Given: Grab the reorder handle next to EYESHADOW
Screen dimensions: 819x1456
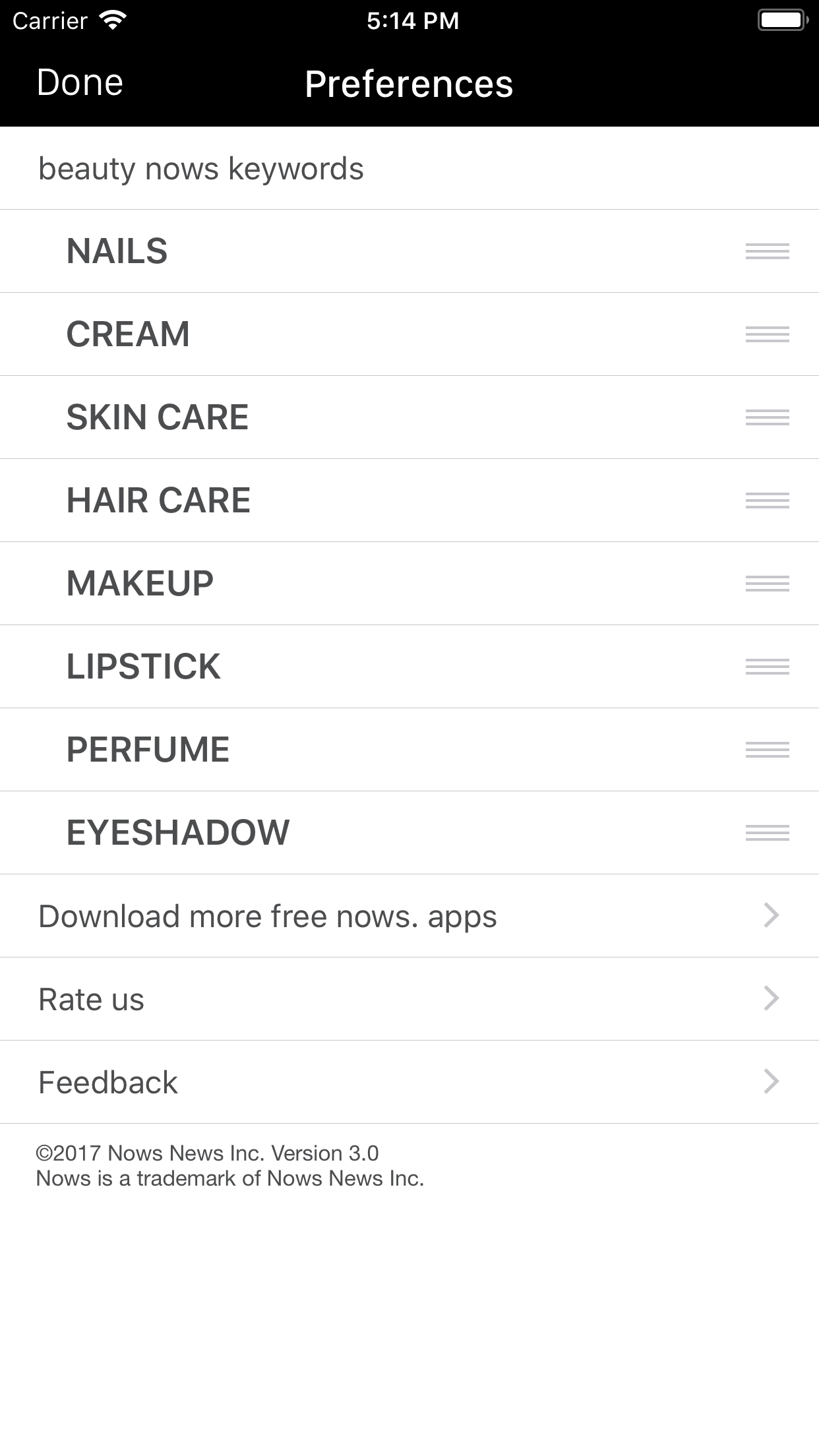Looking at the screenshot, I should pyautogui.click(x=767, y=832).
